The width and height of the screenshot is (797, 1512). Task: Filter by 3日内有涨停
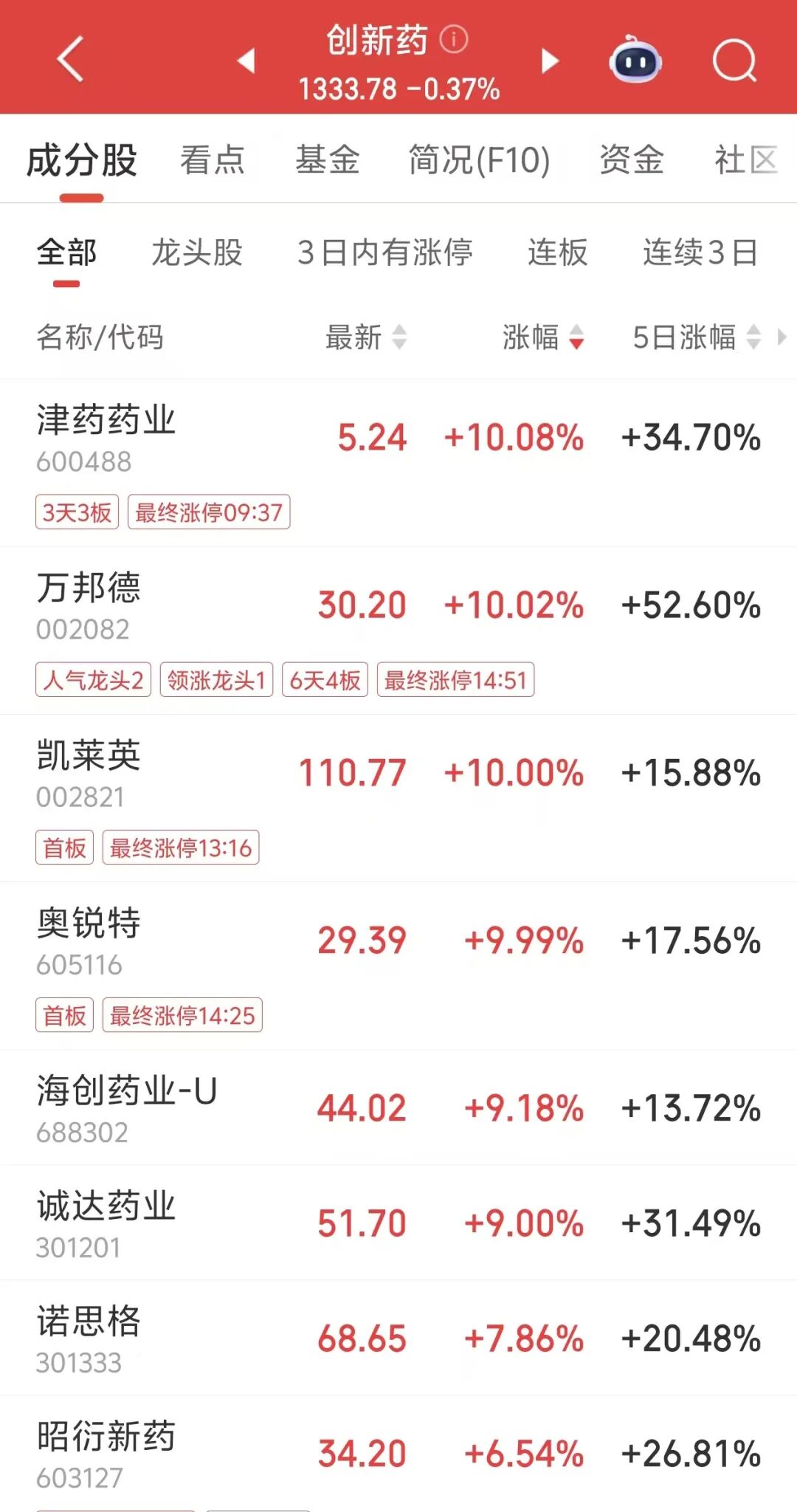pyautogui.click(x=387, y=252)
